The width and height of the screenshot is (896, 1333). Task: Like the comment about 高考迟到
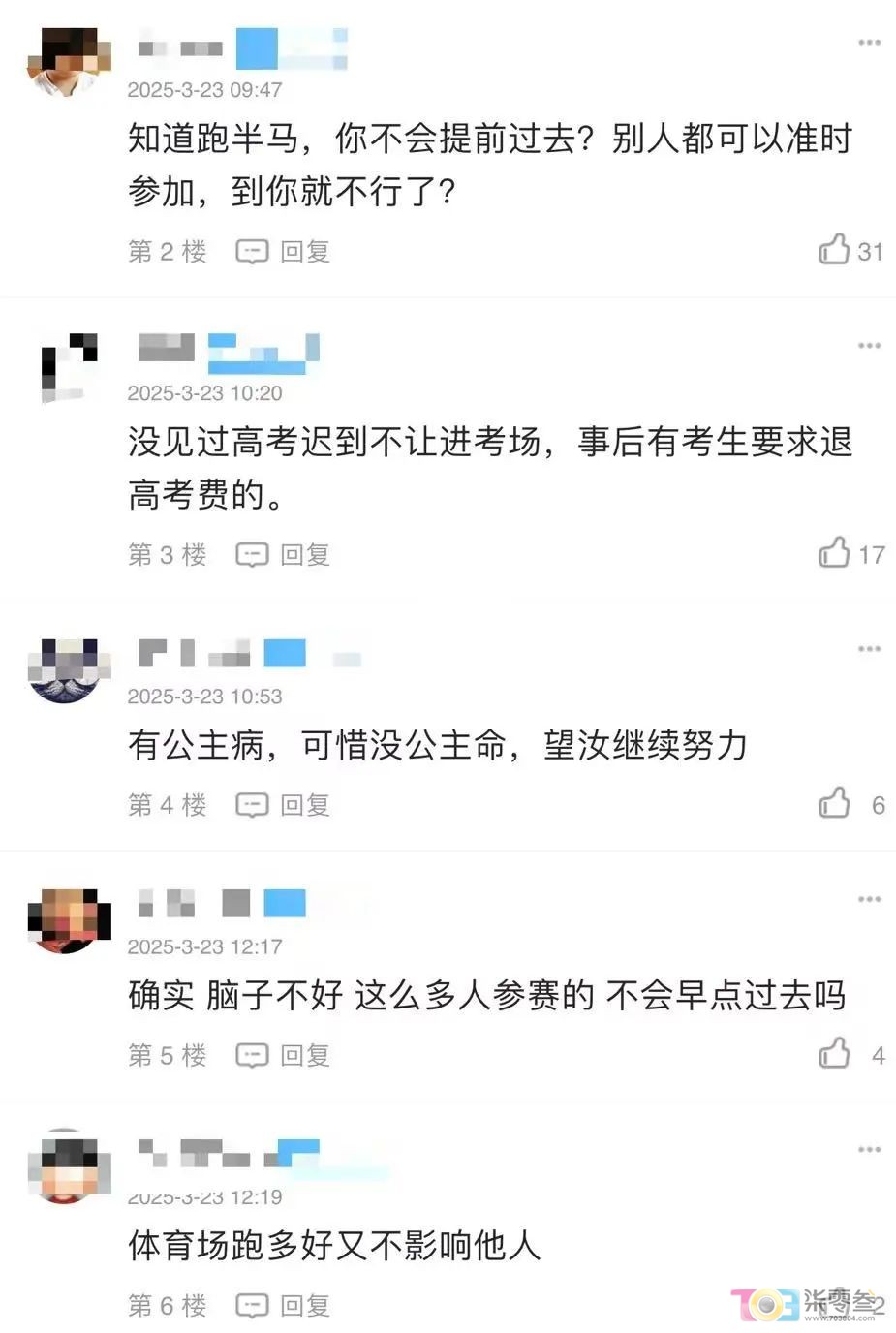[834, 553]
